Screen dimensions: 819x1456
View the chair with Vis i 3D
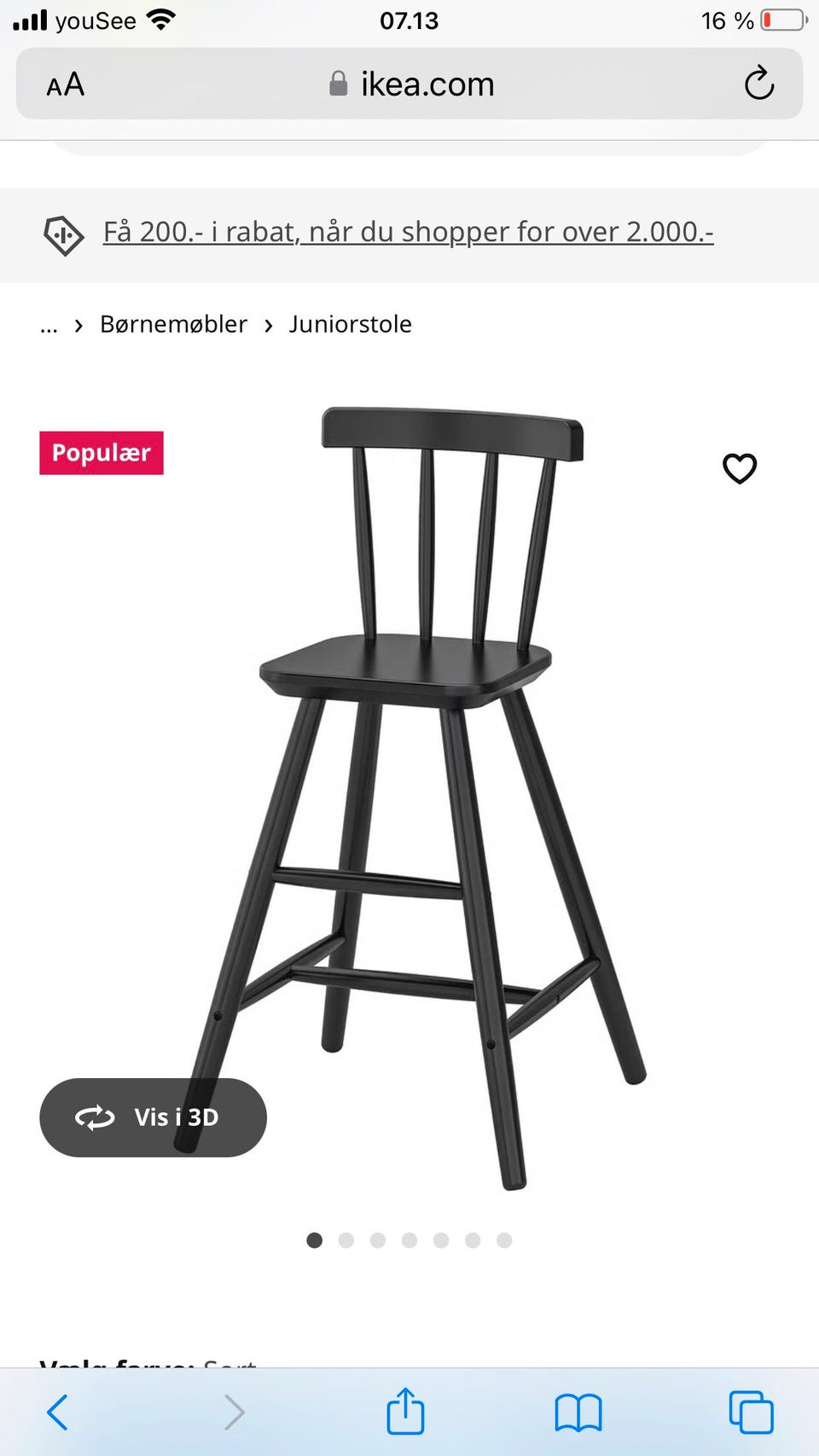pyautogui.click(x=153, y=1117)
